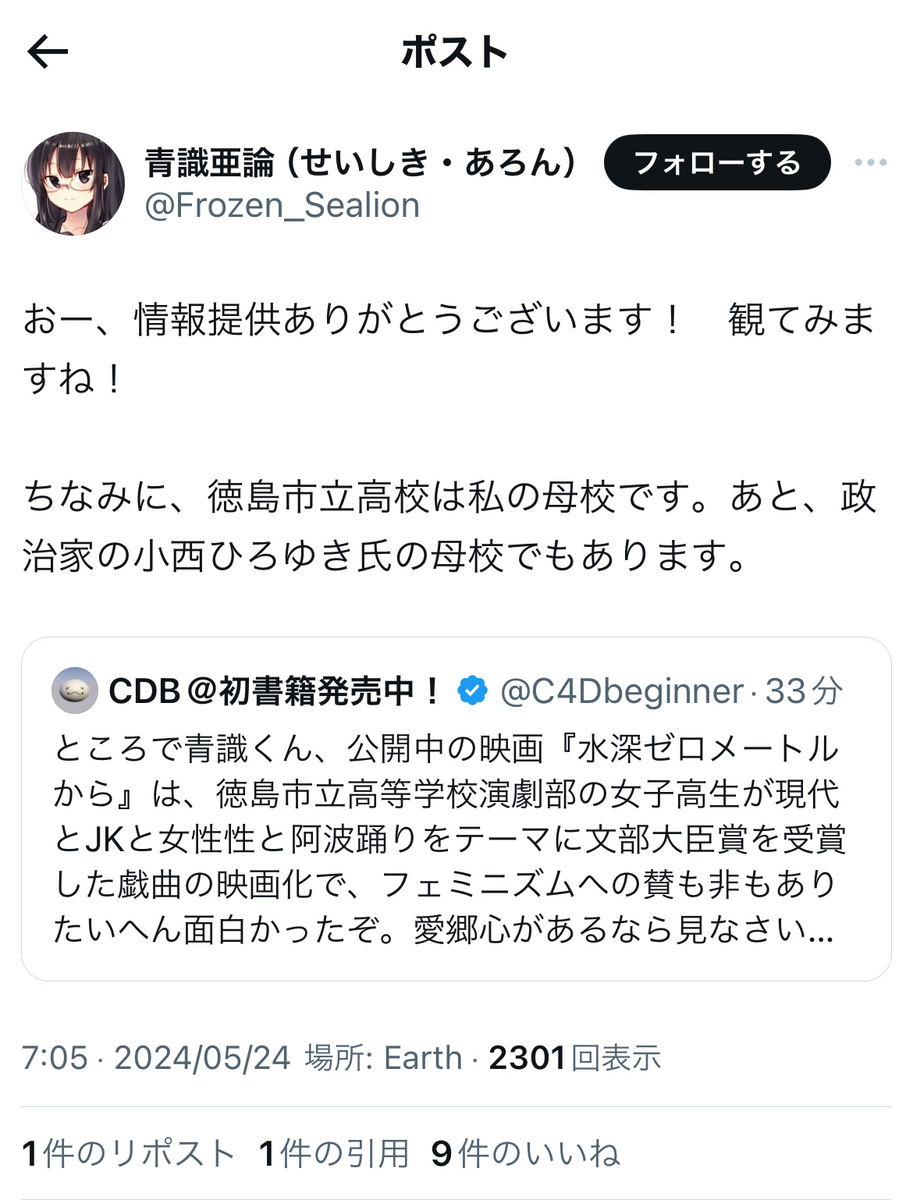The height and width of the screenshot is (1200, 913).
Task: View the 1件の引用 list
Action: [334, 1154]
